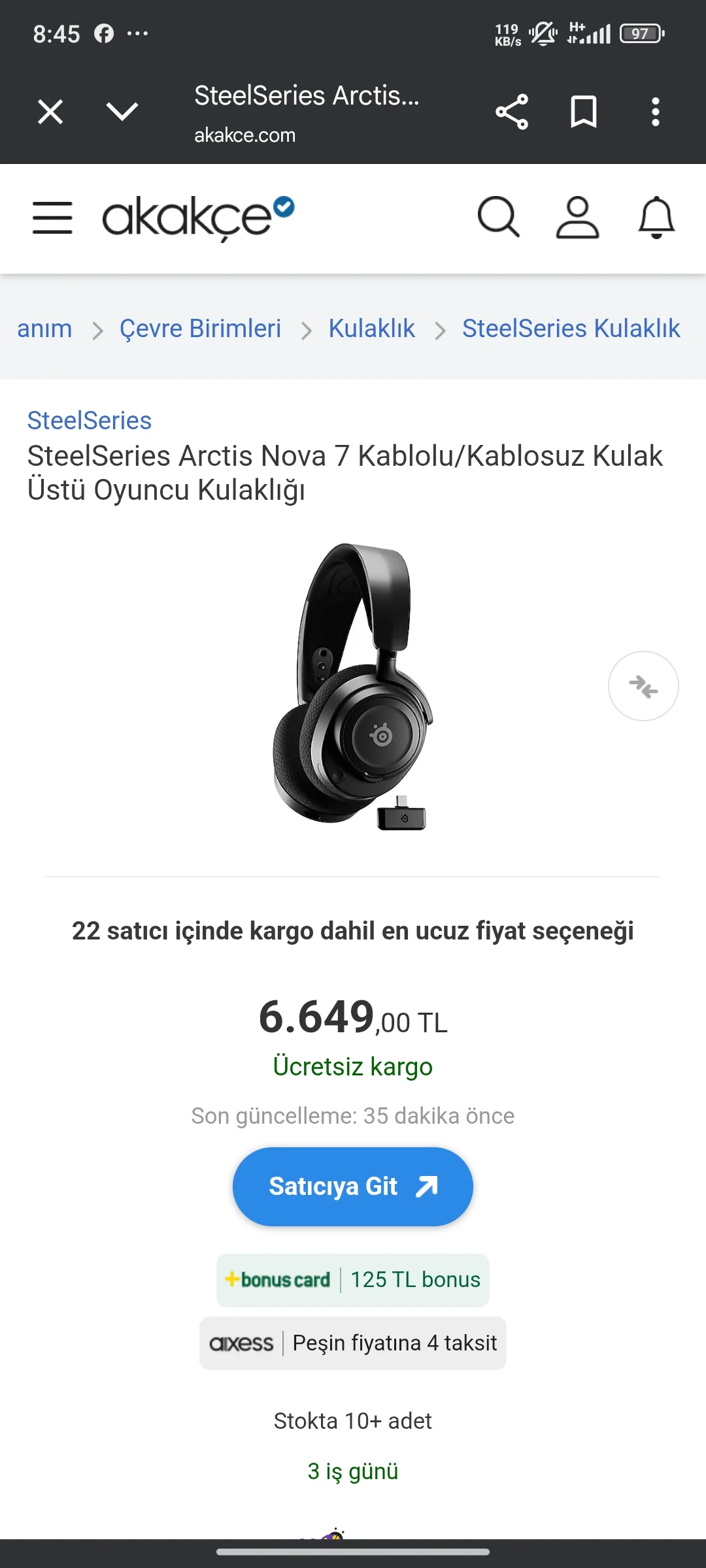Image resolution: width=706 pixels, height=1568 pixels.
Task: Bookmark this page in the browser
Action: pos(583,112)
